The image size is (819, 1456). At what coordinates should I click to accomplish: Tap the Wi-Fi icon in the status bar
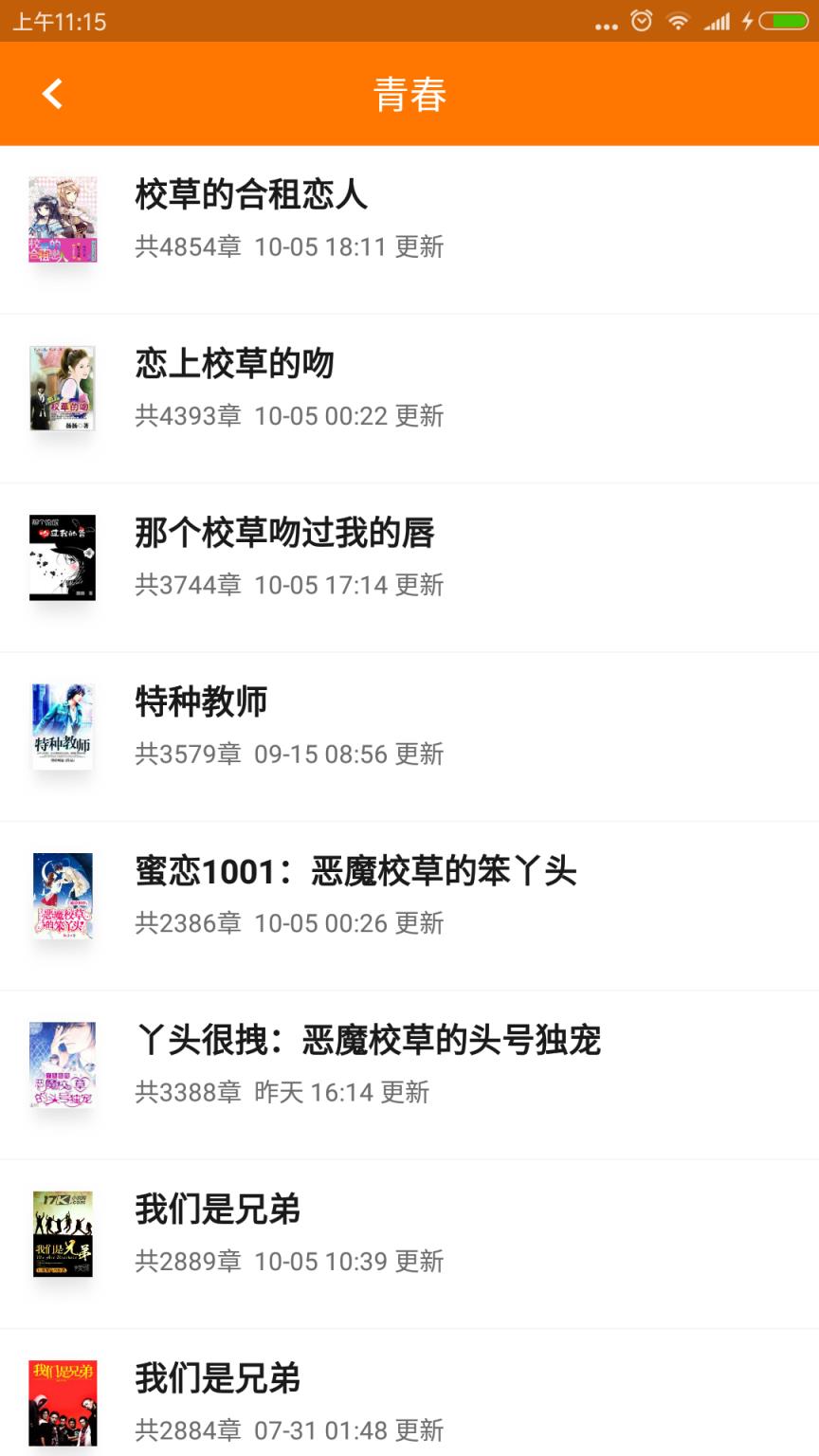[681, 21]
